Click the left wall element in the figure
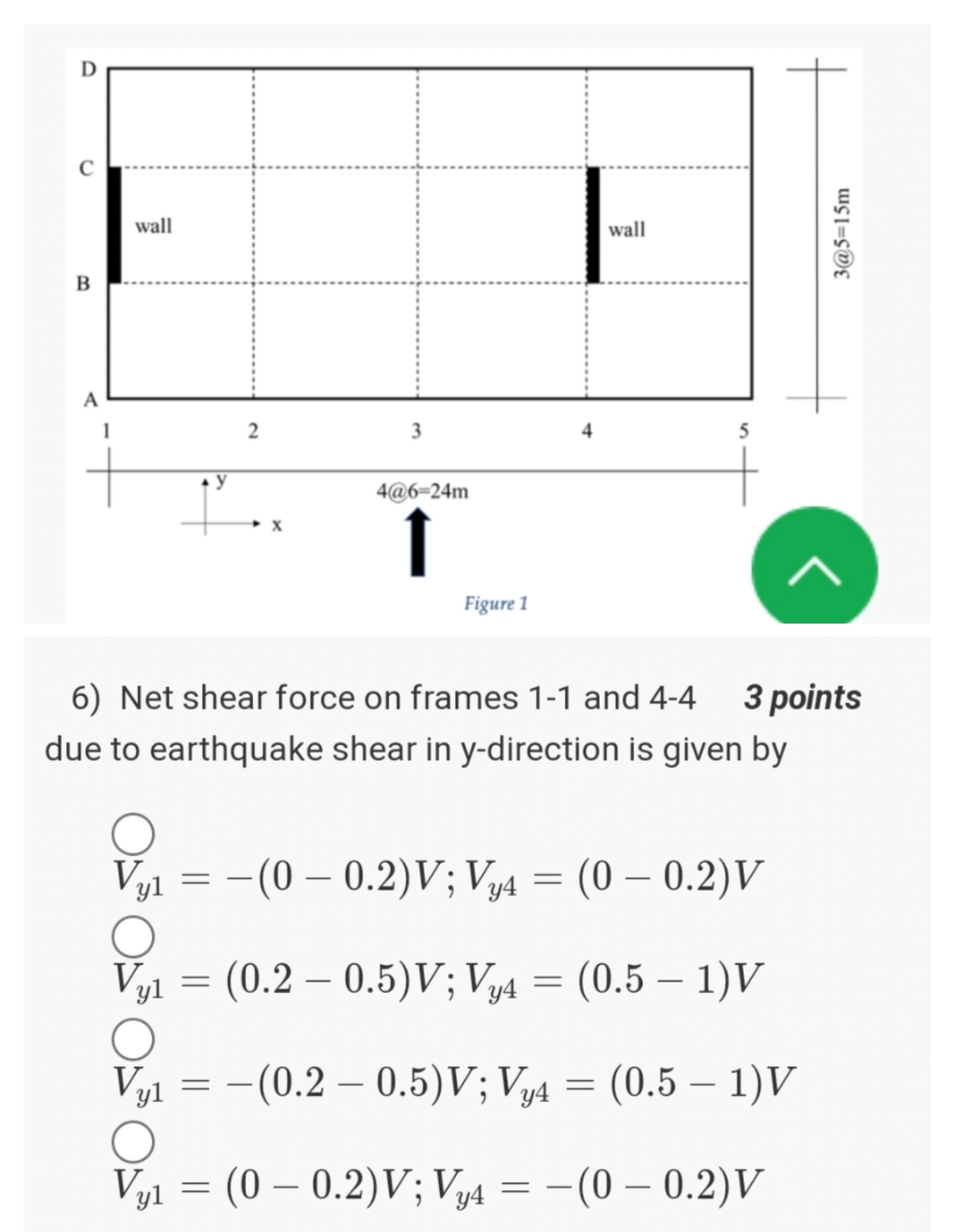Image resolution: width=955 pixels, height=1232 pixels. click(115, 224)
